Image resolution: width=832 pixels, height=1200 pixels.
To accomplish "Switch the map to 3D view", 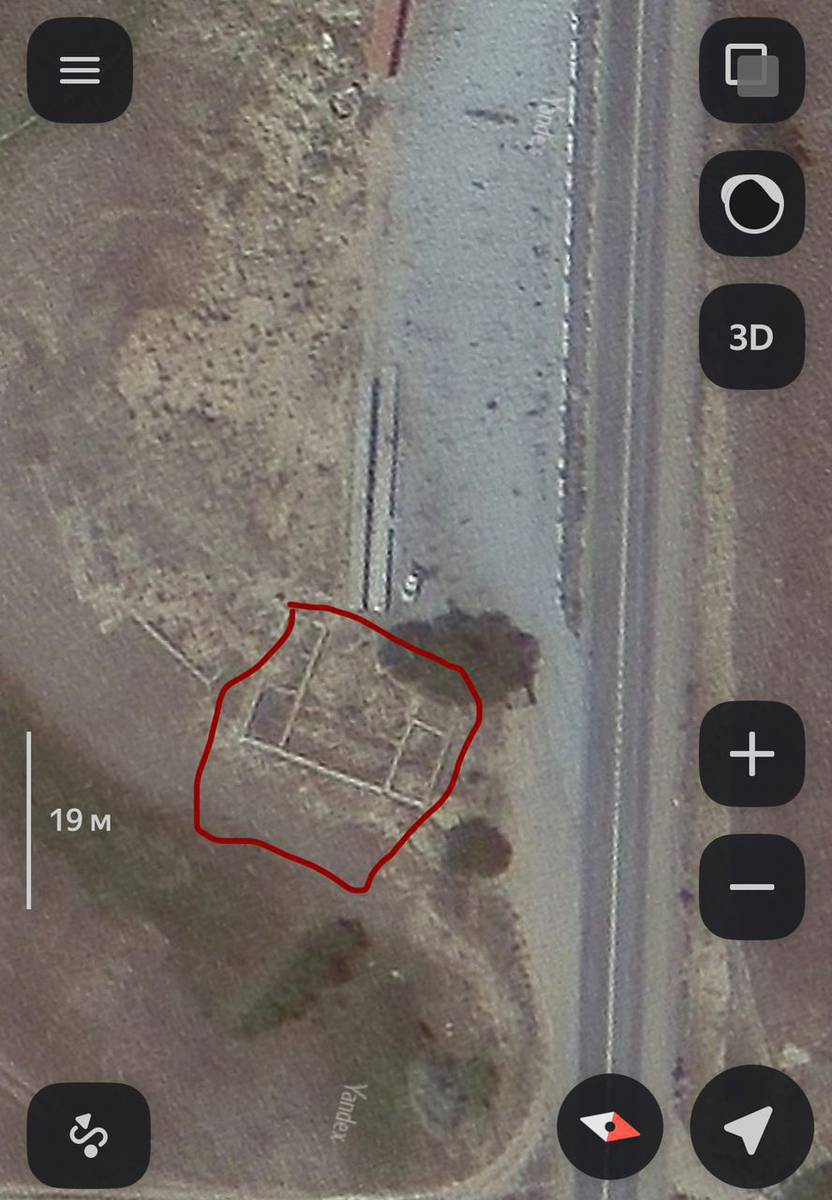I will 752,337.
